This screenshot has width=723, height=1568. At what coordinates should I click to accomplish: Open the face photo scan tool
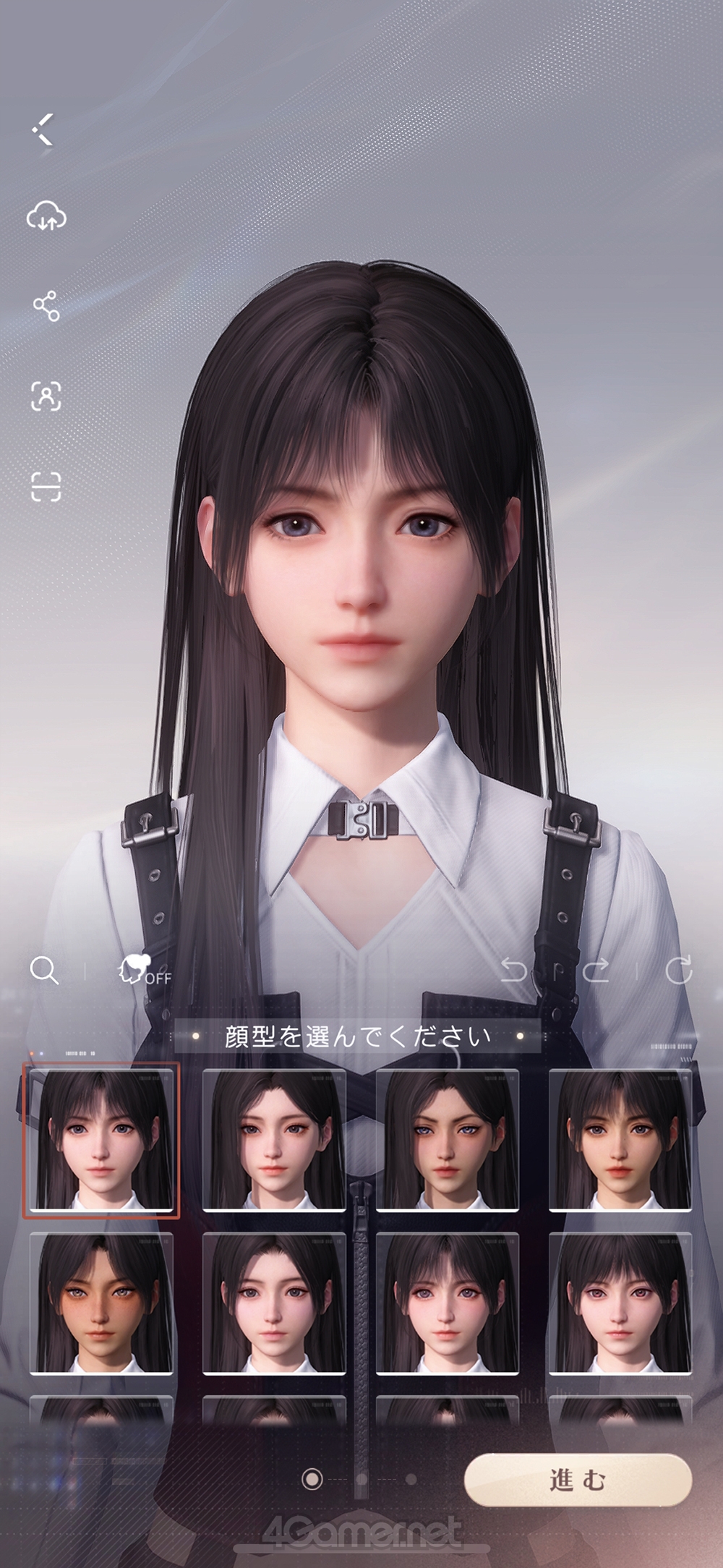click(x=46, y=396)
